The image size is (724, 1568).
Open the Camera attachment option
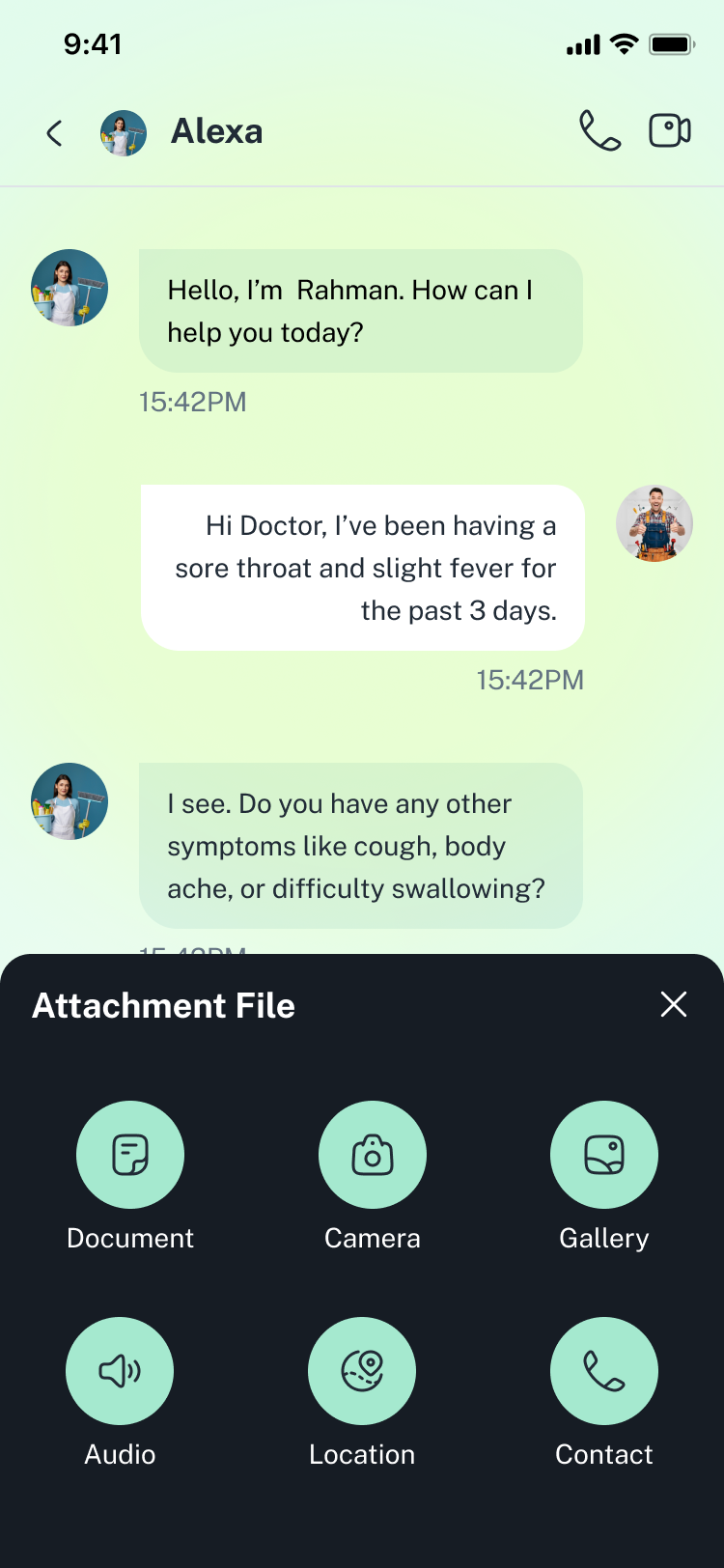coord(373,1155)
